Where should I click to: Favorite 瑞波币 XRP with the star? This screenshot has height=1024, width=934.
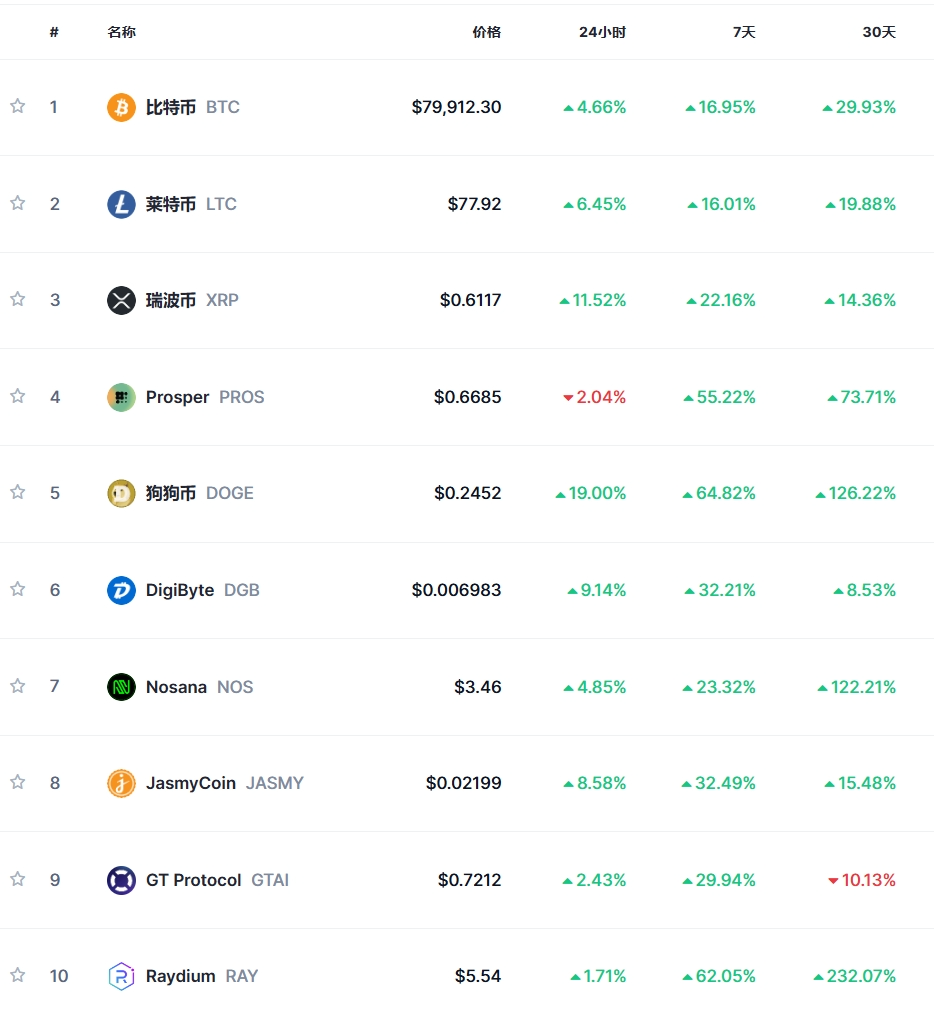[x=17, y=299]
